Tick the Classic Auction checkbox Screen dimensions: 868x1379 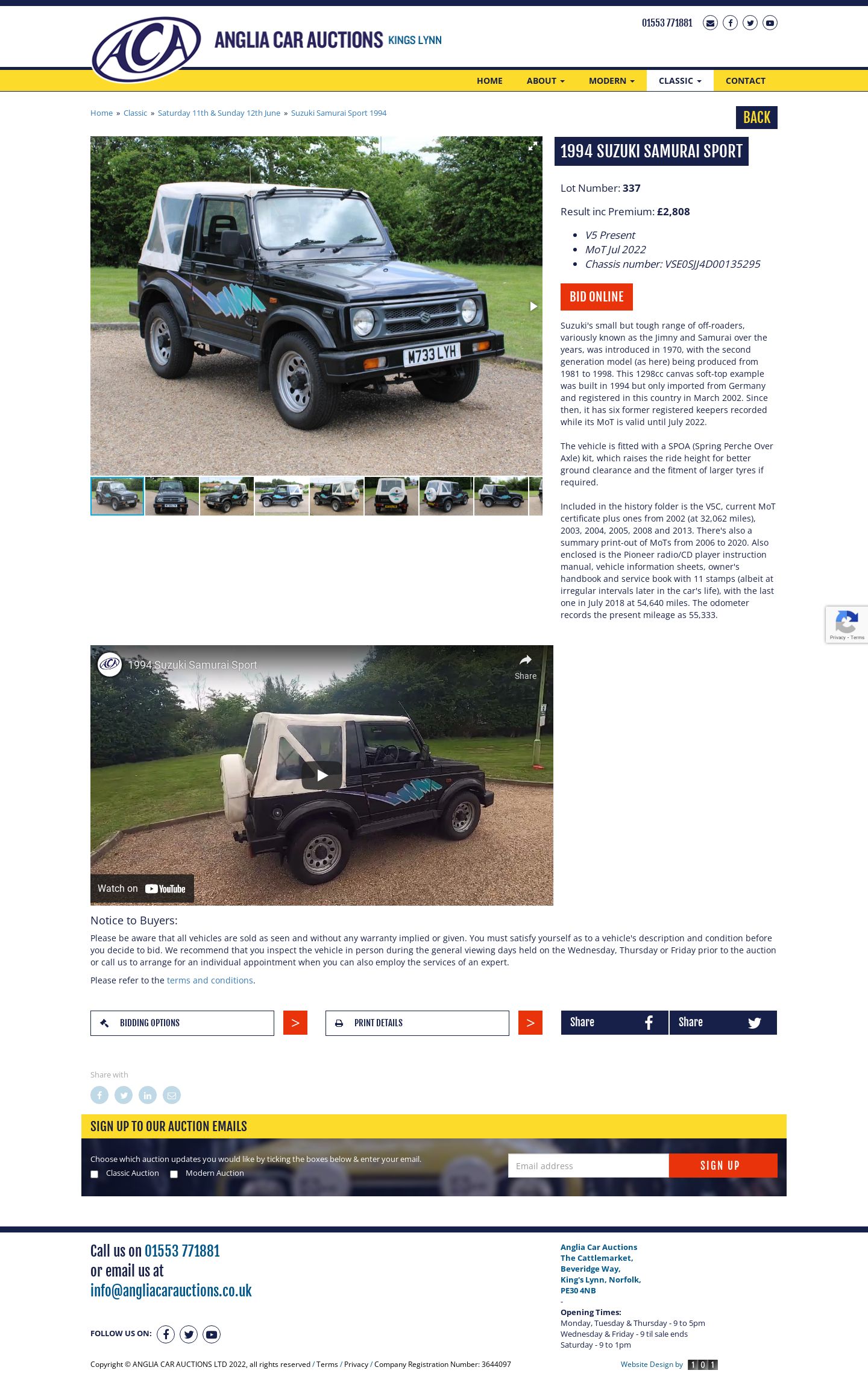(94, 1174)
